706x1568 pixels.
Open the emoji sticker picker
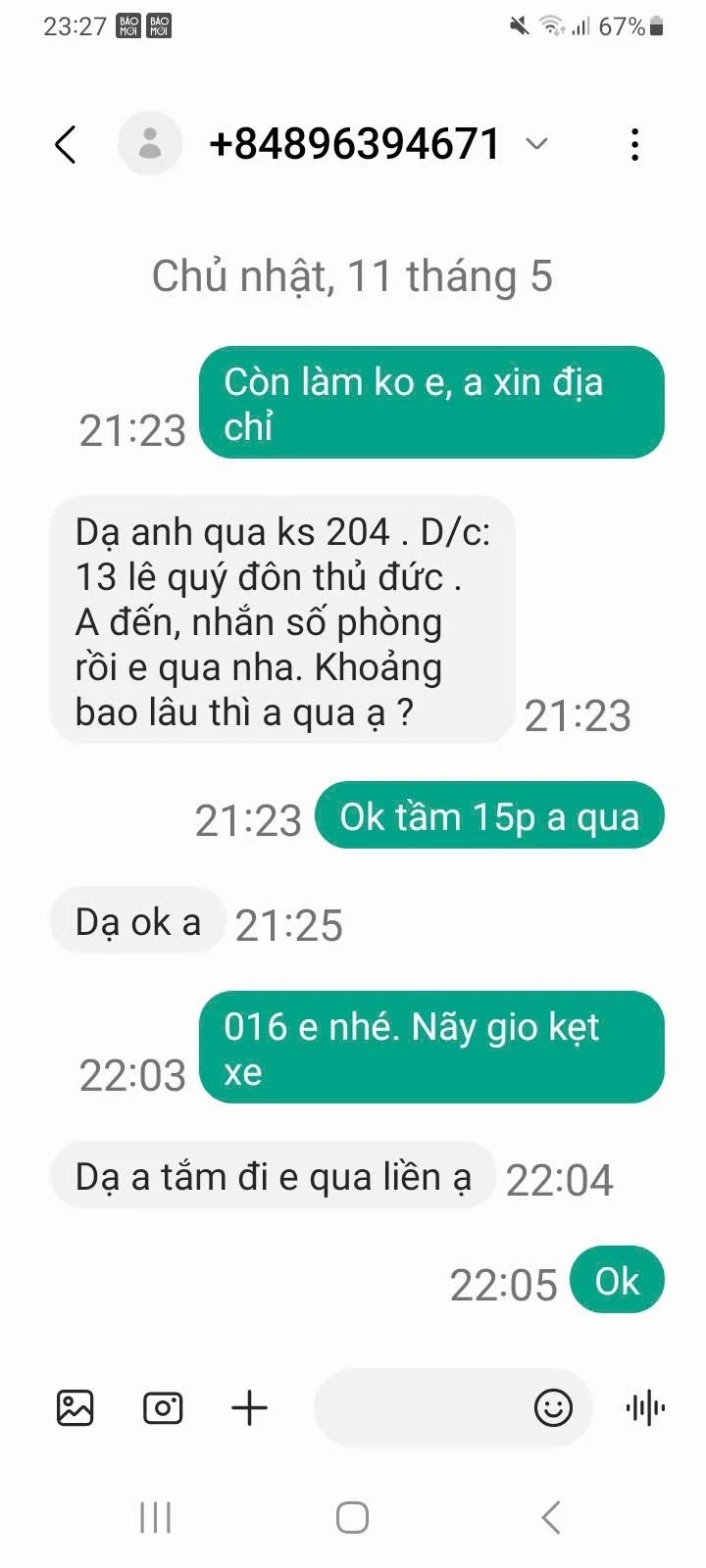(553, 1408)
